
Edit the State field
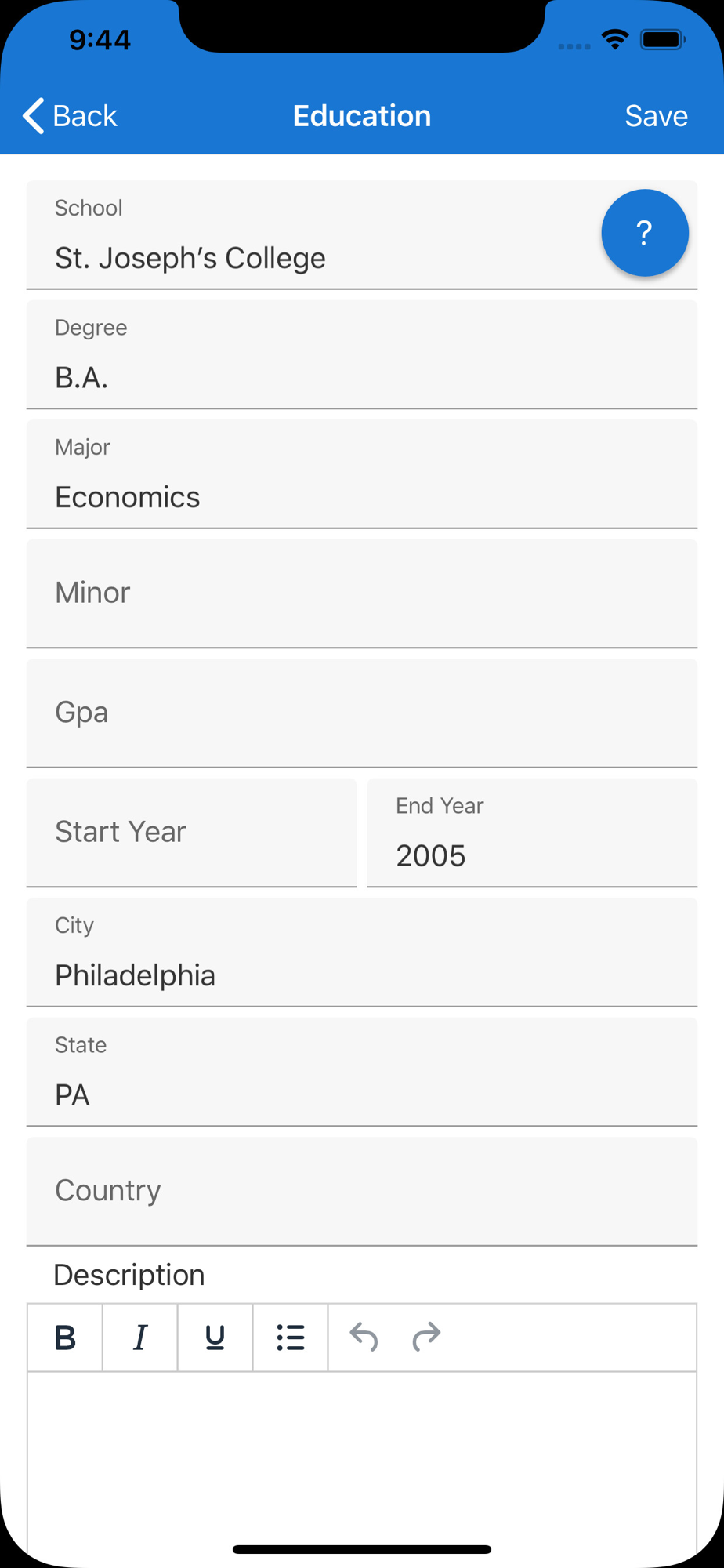(x=360, y=1094)
